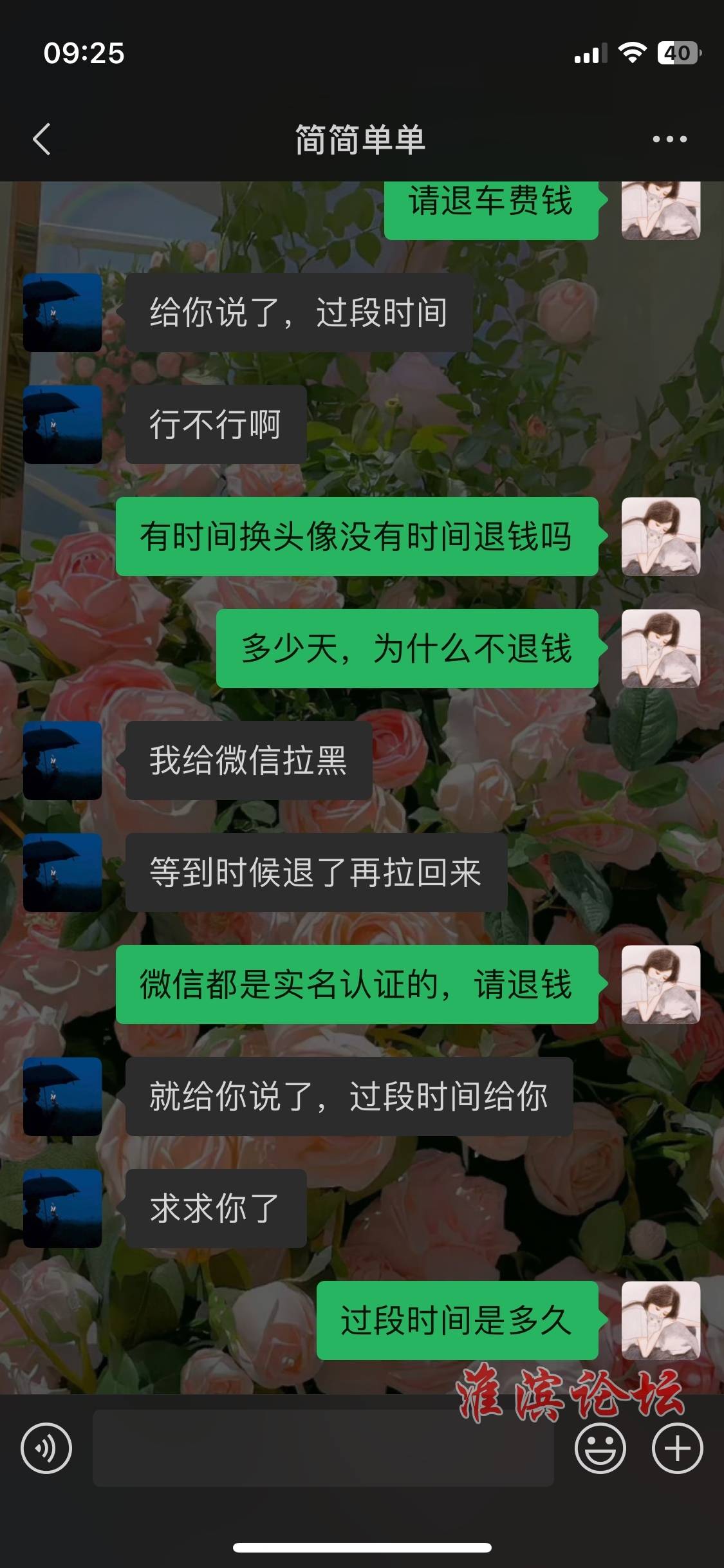724x1568 pixels.
Task: Focus the message text field
Action: 322,1448
